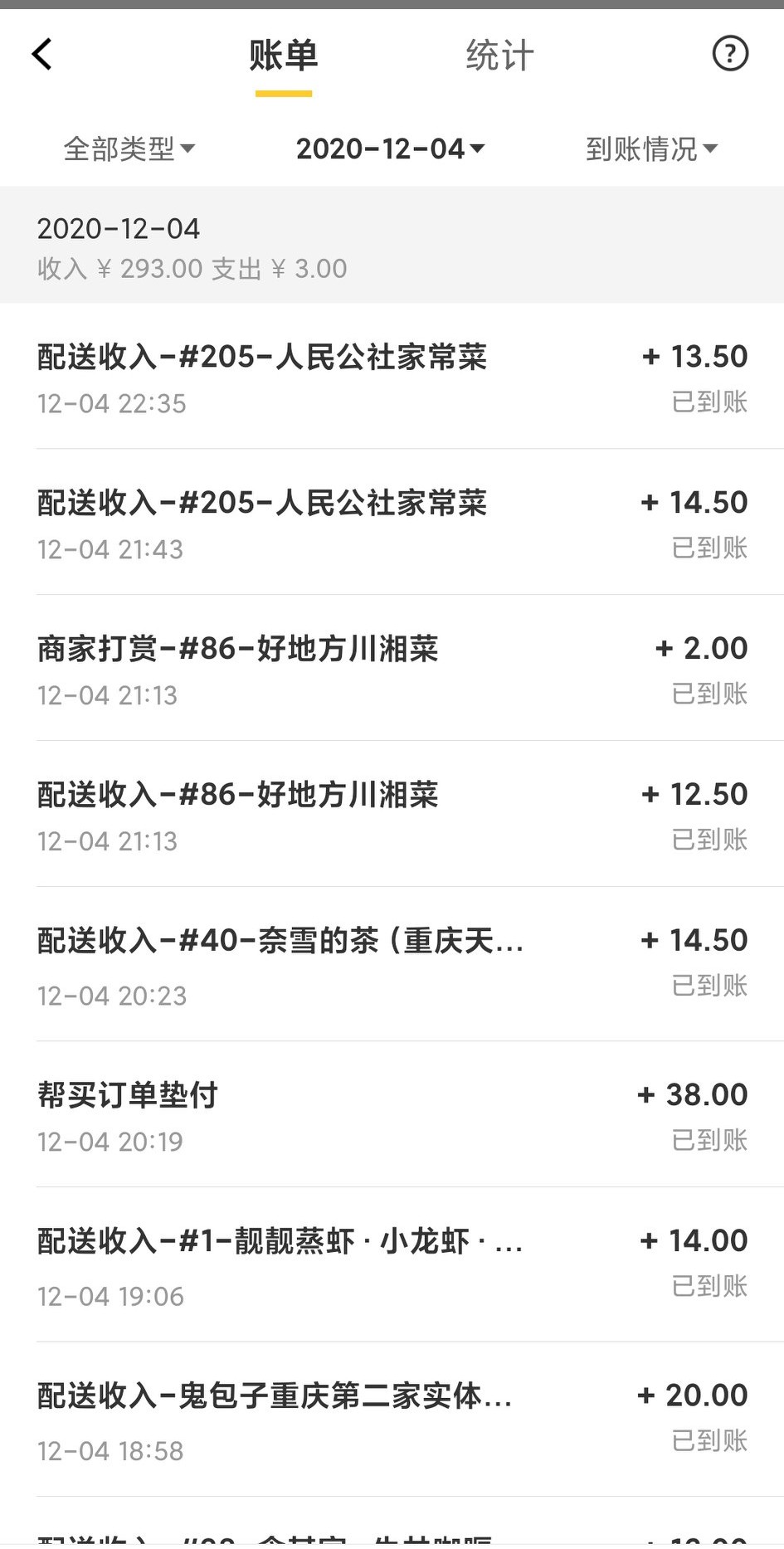Screen dimensions: 784x1549
Task: Open the date picker for 2020-12-04
Action: pyautogui.click(x=390, y=149)
